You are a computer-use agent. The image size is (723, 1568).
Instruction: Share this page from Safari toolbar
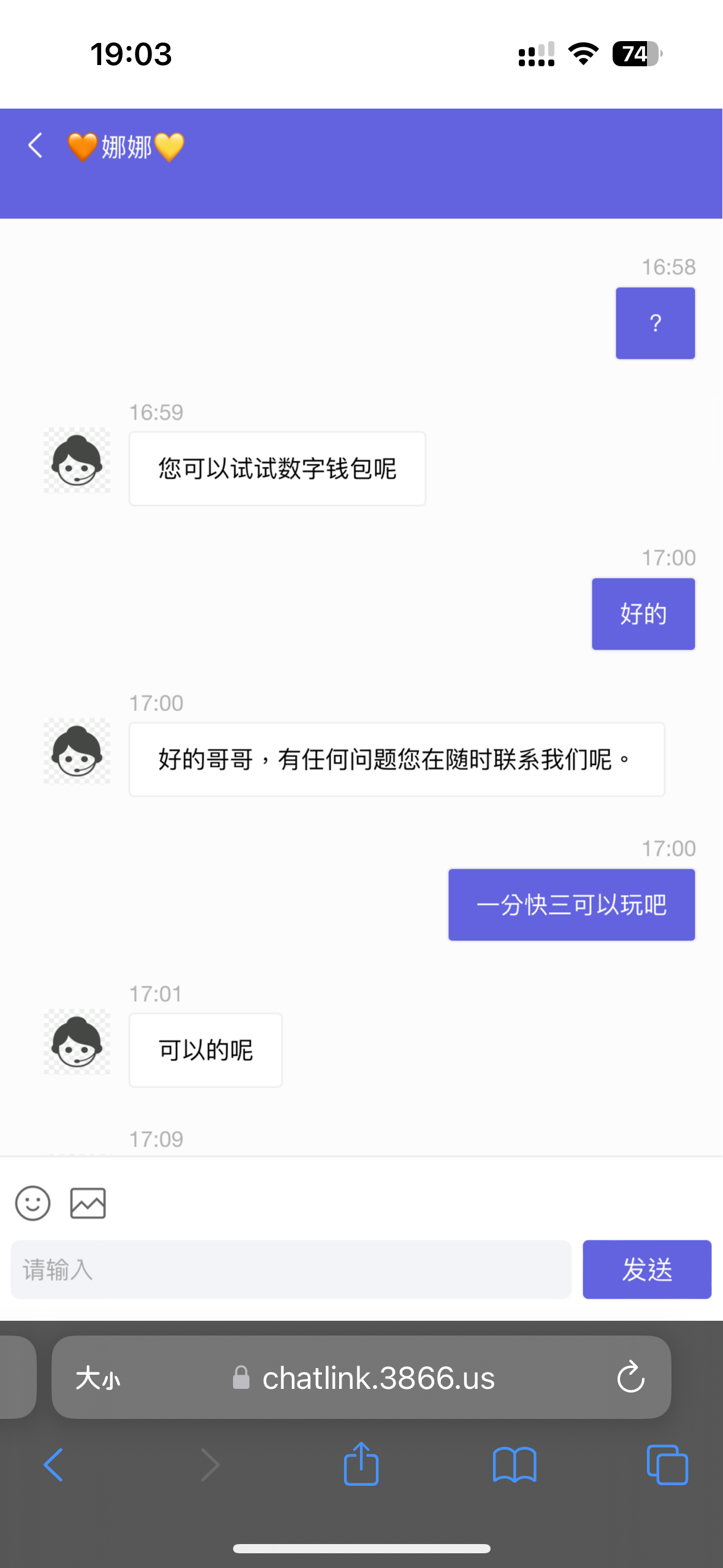click(361, 1464)
